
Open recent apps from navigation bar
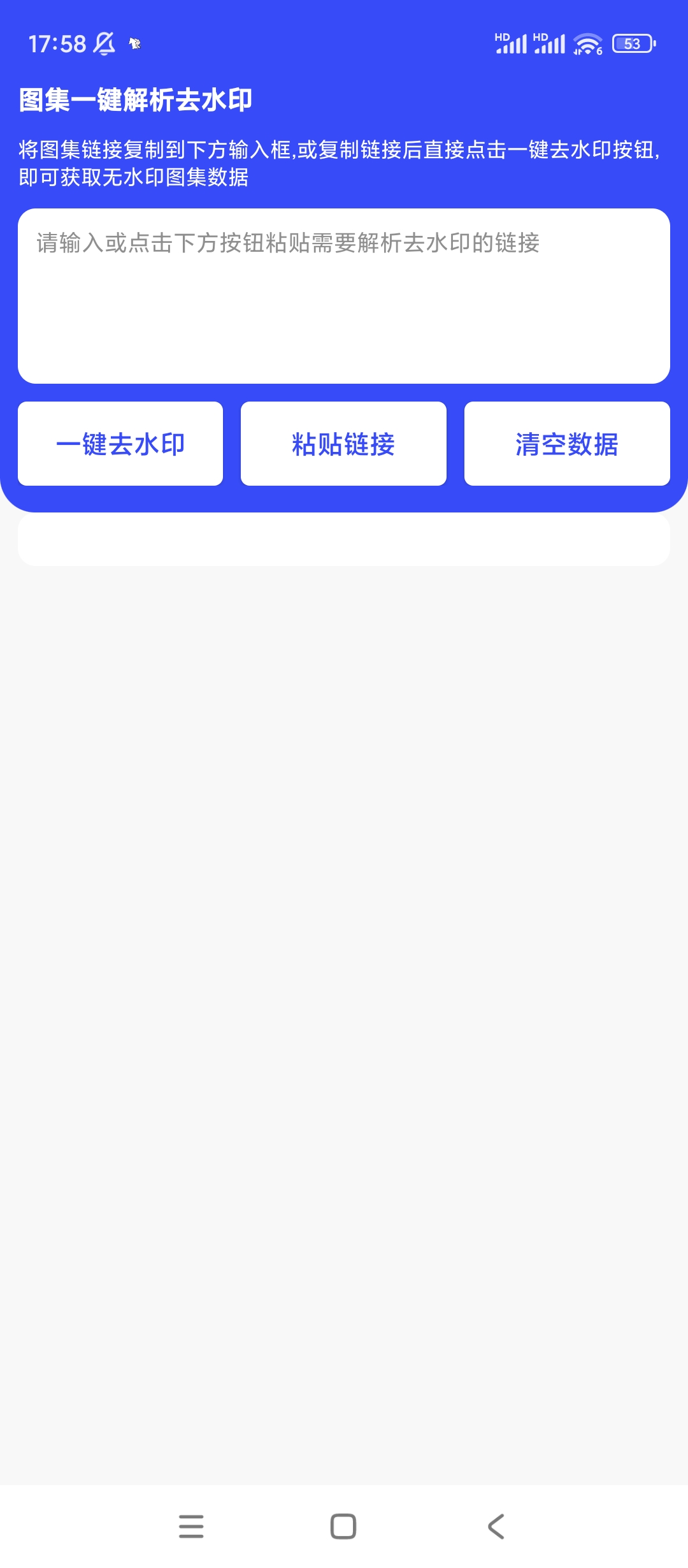point(191,1527)
